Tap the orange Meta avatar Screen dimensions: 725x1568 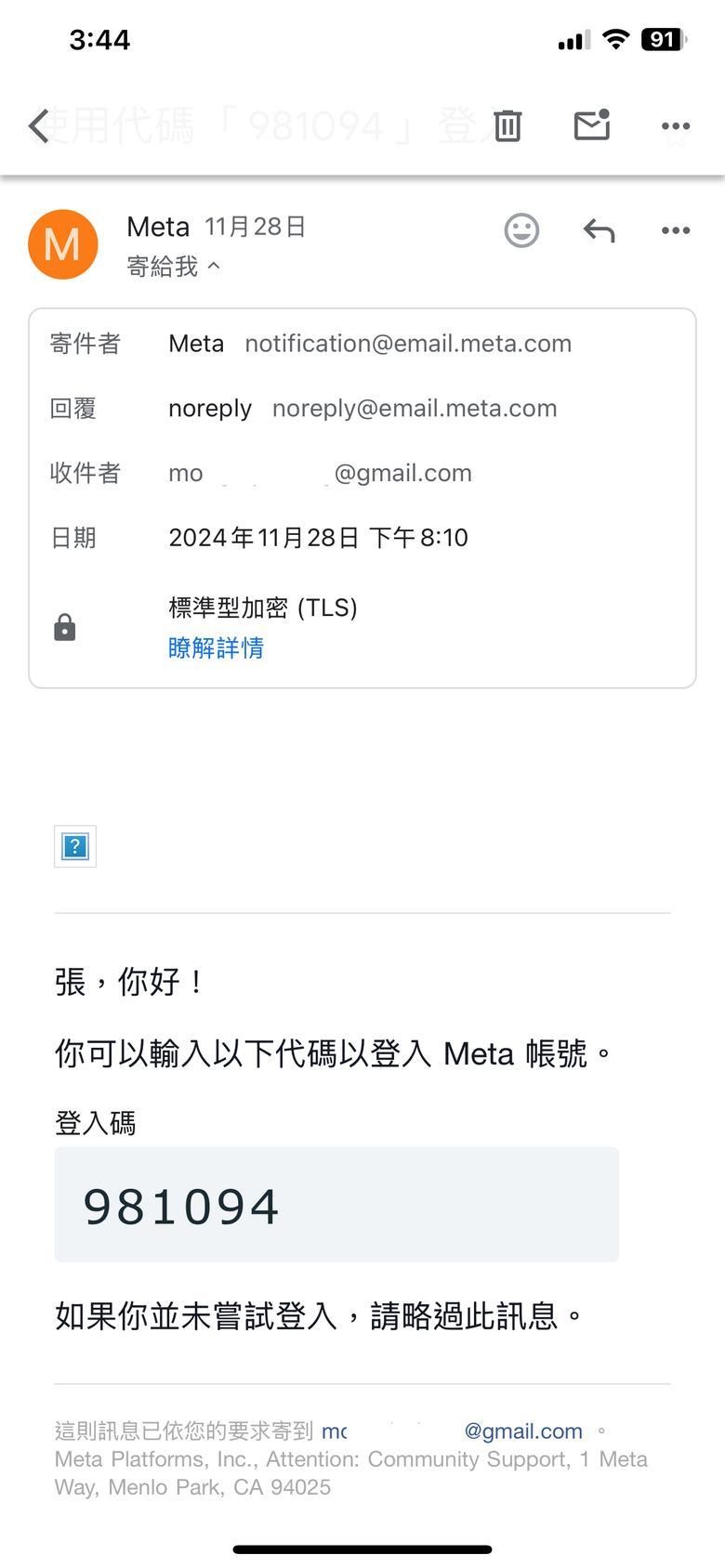click(62, 243)
